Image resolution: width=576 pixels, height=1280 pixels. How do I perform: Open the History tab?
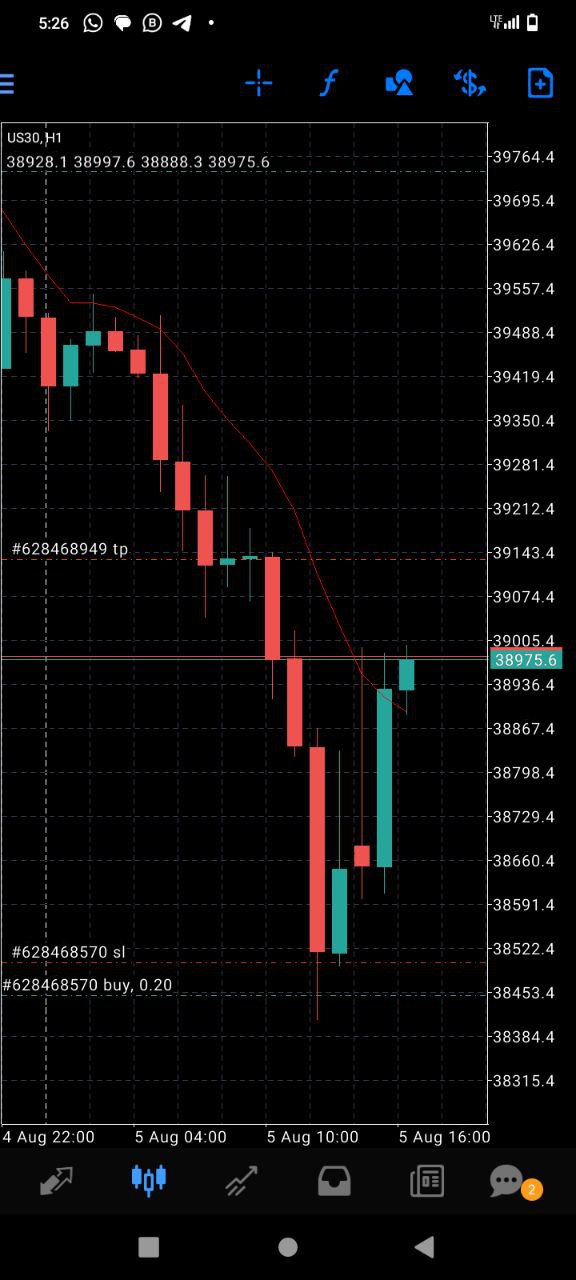click(x=334, y=1181)
